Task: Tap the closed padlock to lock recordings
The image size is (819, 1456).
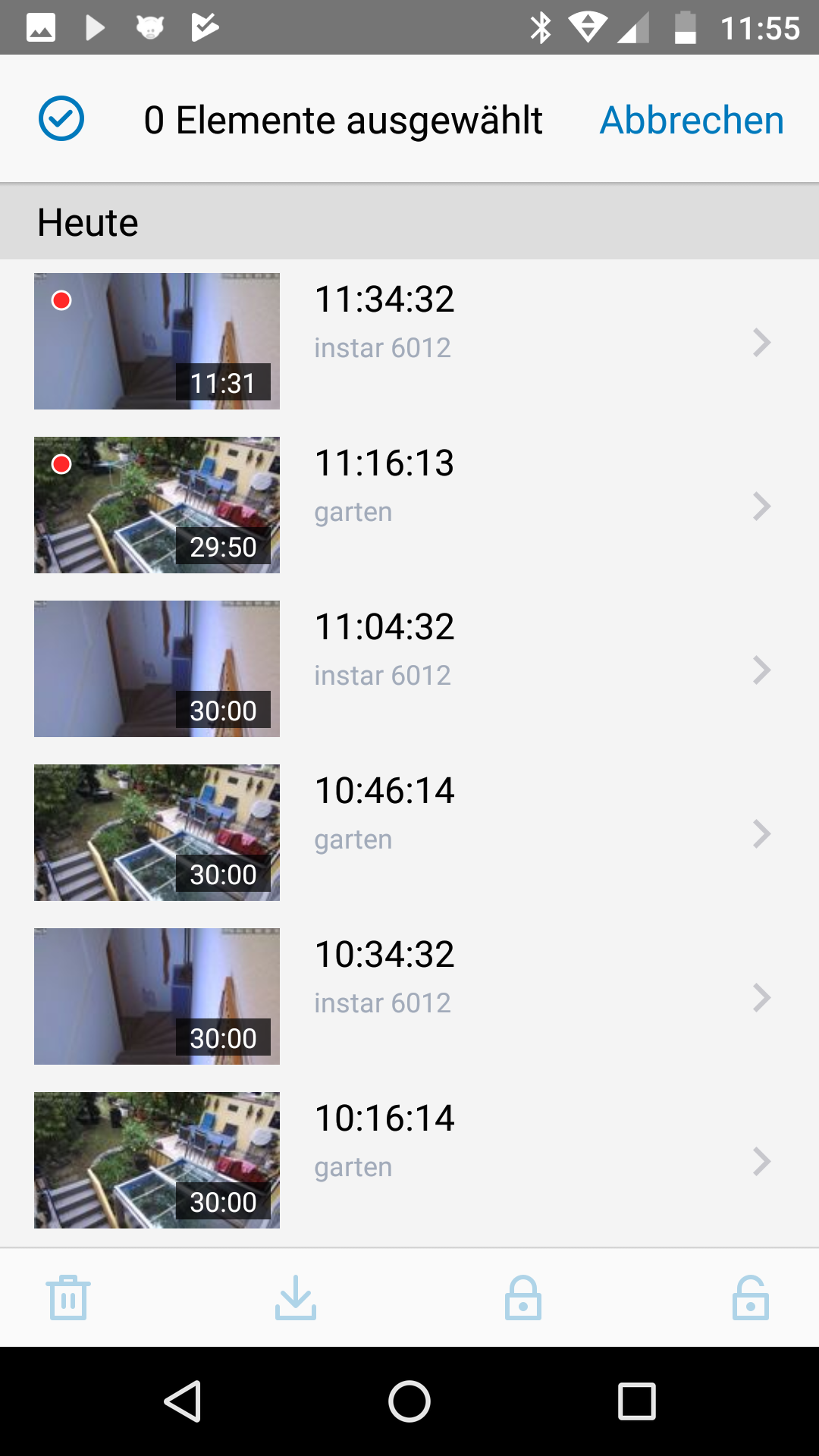Action: pos(523,1298)
